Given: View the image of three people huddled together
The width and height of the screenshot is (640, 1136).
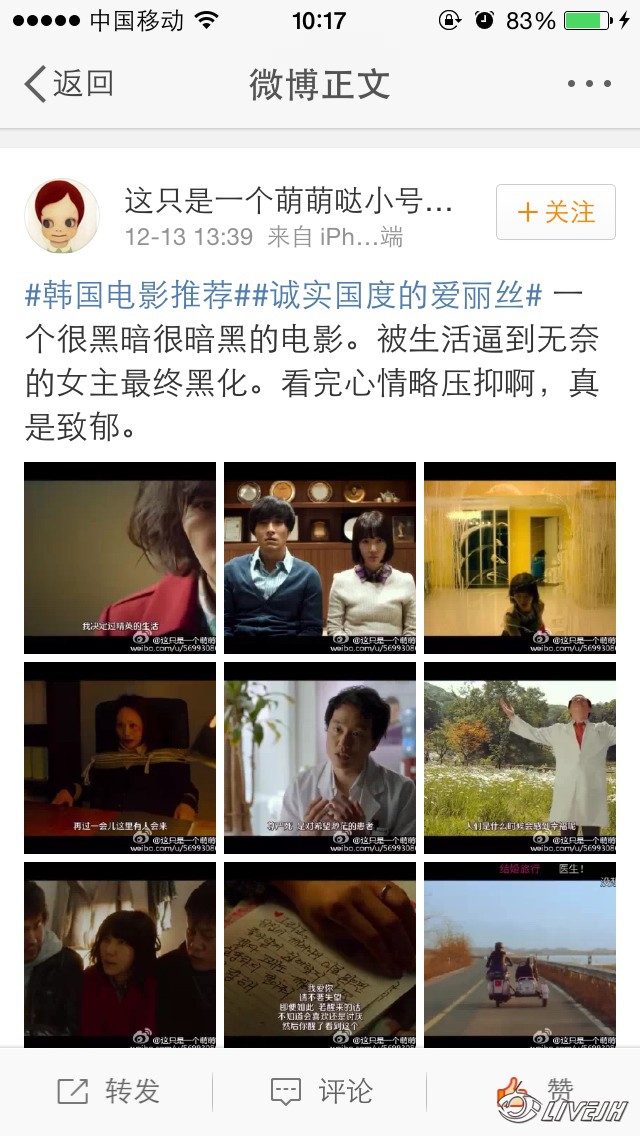Looking at the screenshot, I should tap(120, 955).
